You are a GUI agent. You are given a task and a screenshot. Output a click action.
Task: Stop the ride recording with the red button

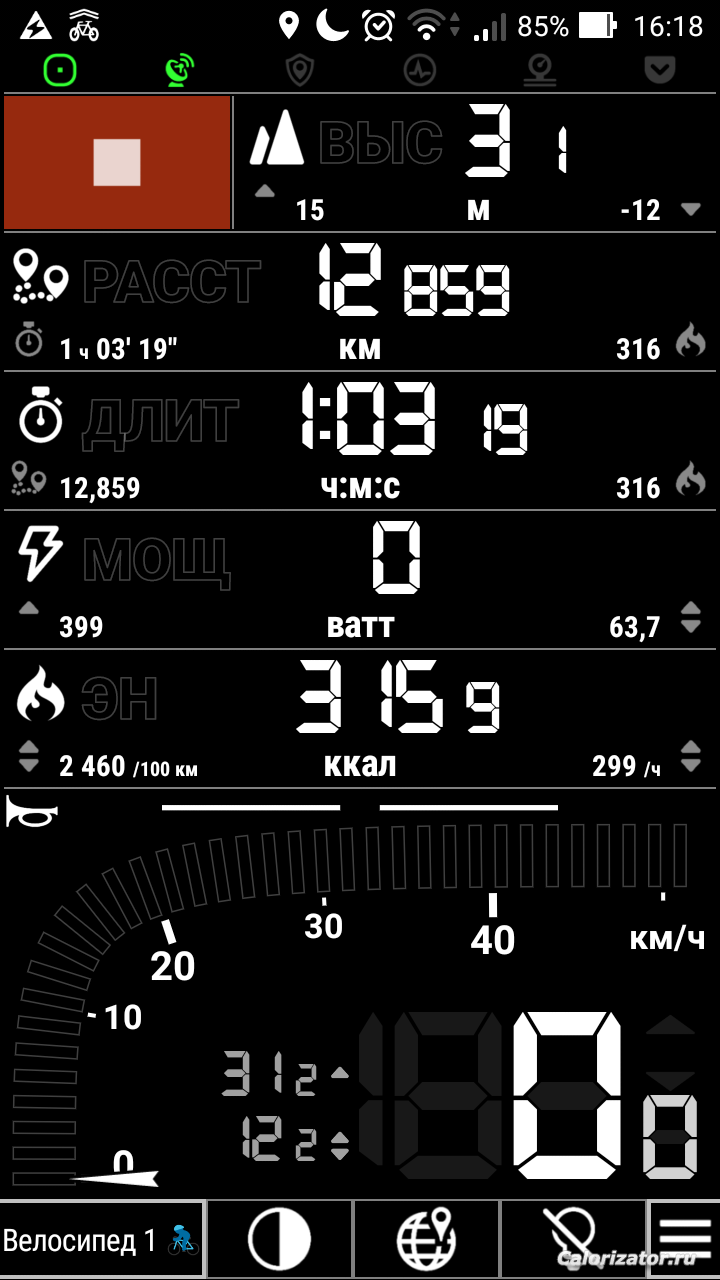117,162
